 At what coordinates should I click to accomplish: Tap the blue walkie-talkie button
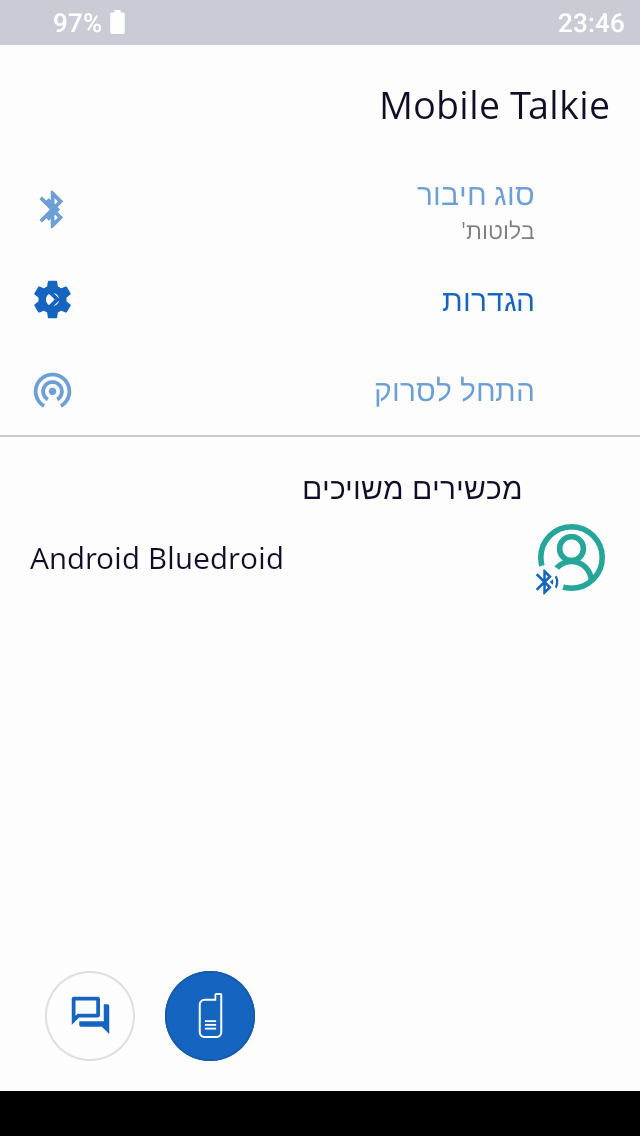pyautogui.click(x=210, y=1016)
